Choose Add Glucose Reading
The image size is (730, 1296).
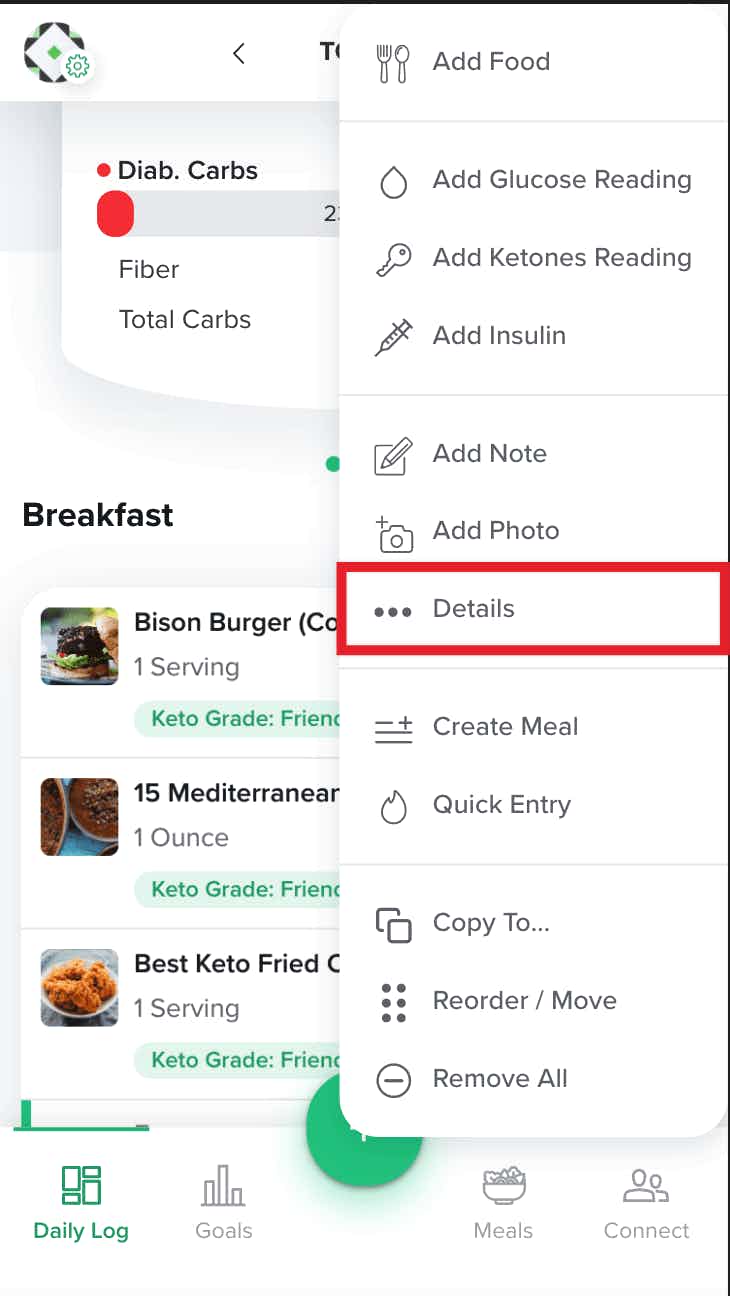(x=533, y=180)
